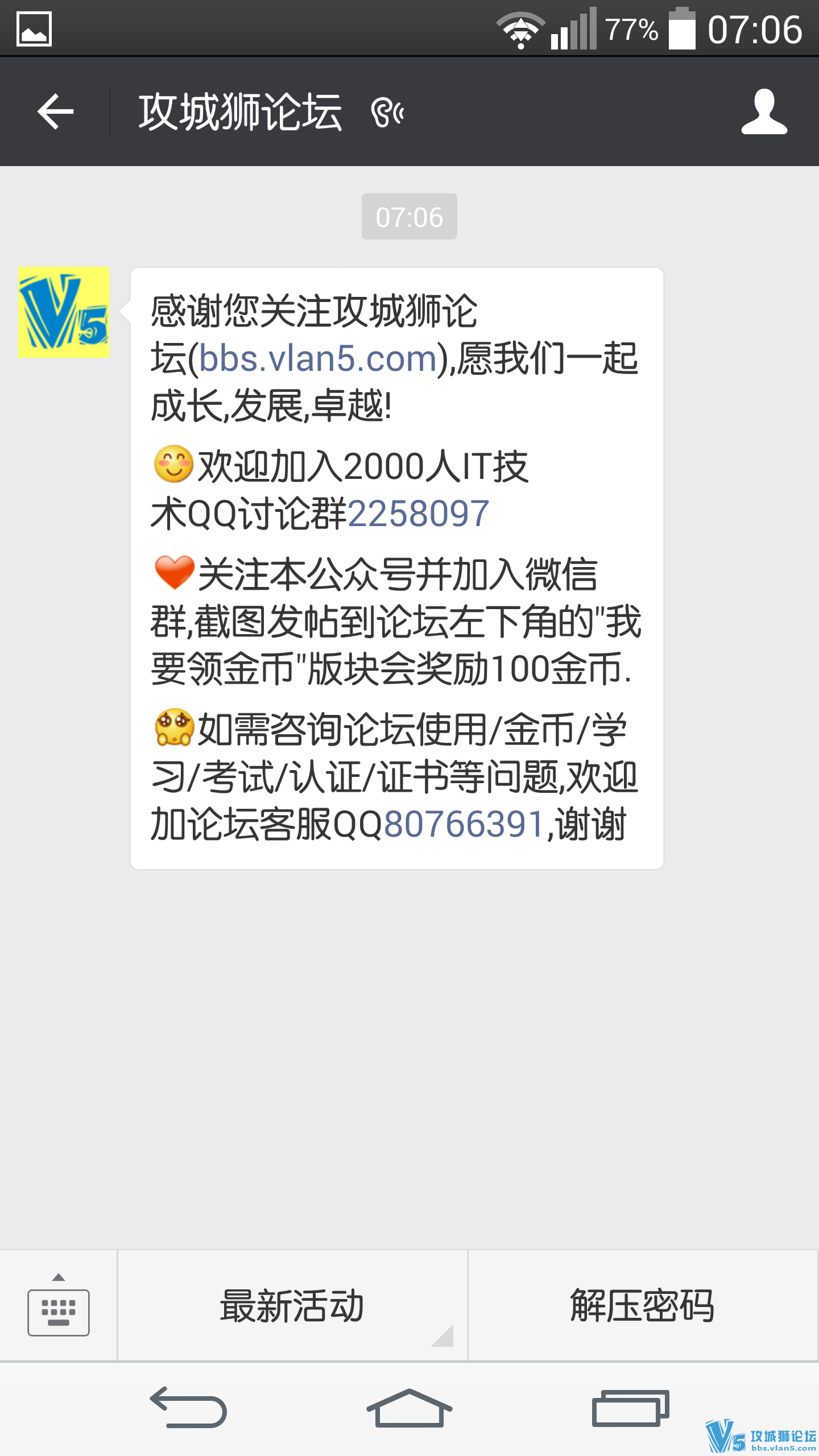
Task: Open the account profile icon
Action: (764, 111)
